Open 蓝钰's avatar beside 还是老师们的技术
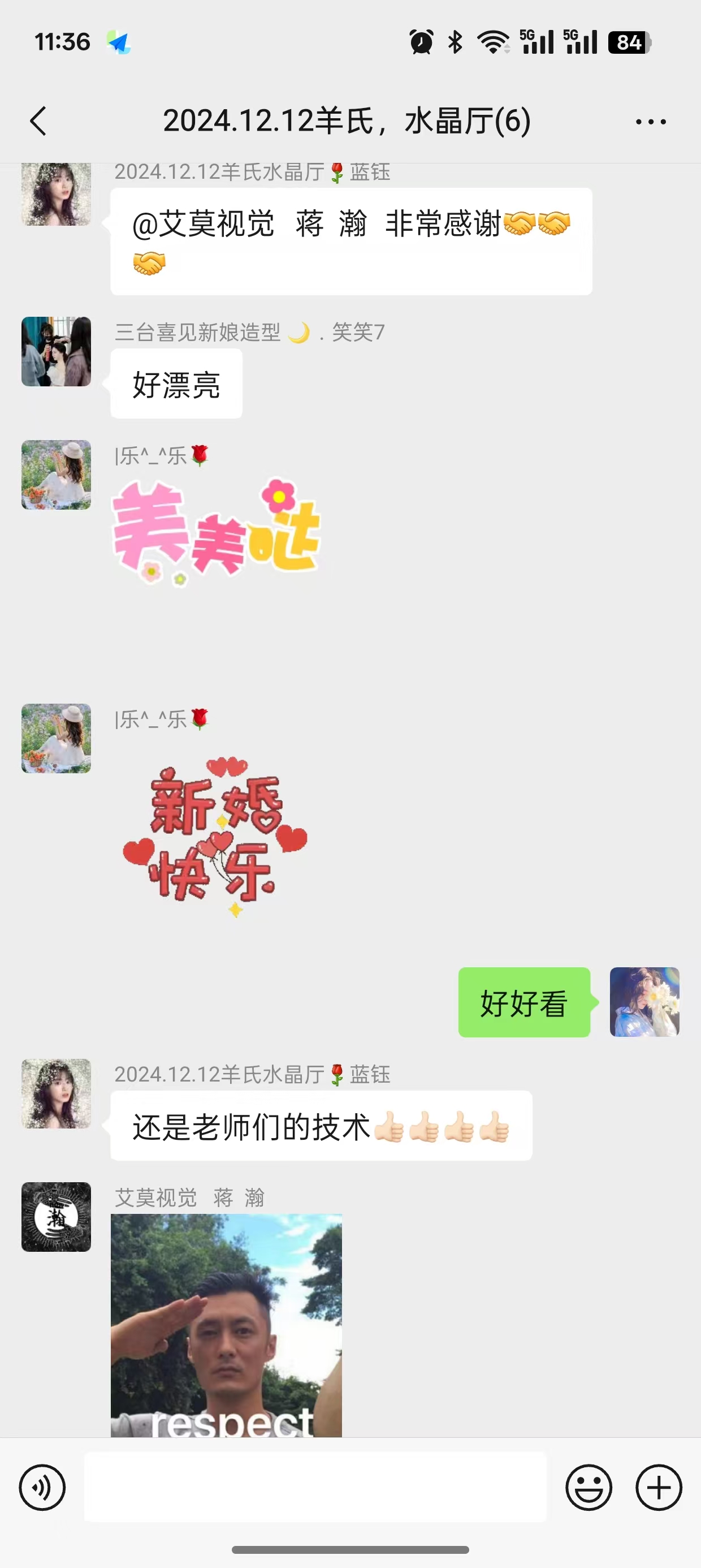This screenshot has width=701, height=1568. click(x=56, y=1093)
